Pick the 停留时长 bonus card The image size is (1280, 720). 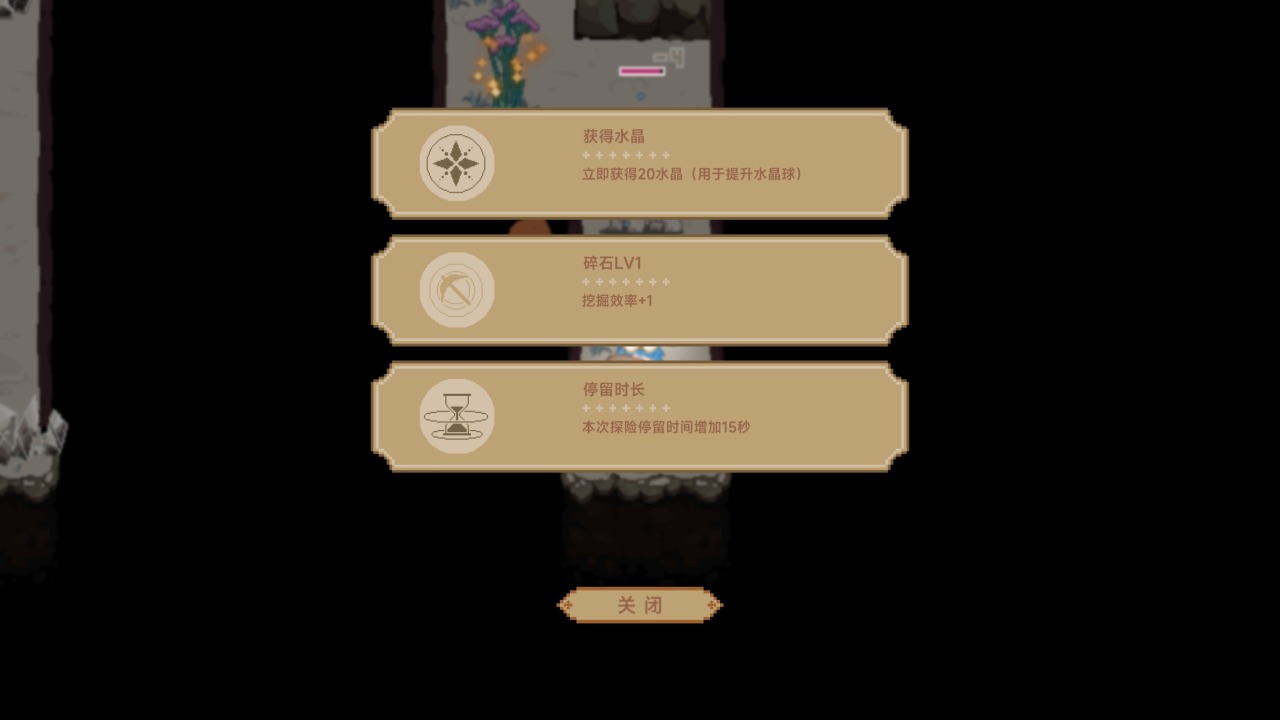[640, 417]
